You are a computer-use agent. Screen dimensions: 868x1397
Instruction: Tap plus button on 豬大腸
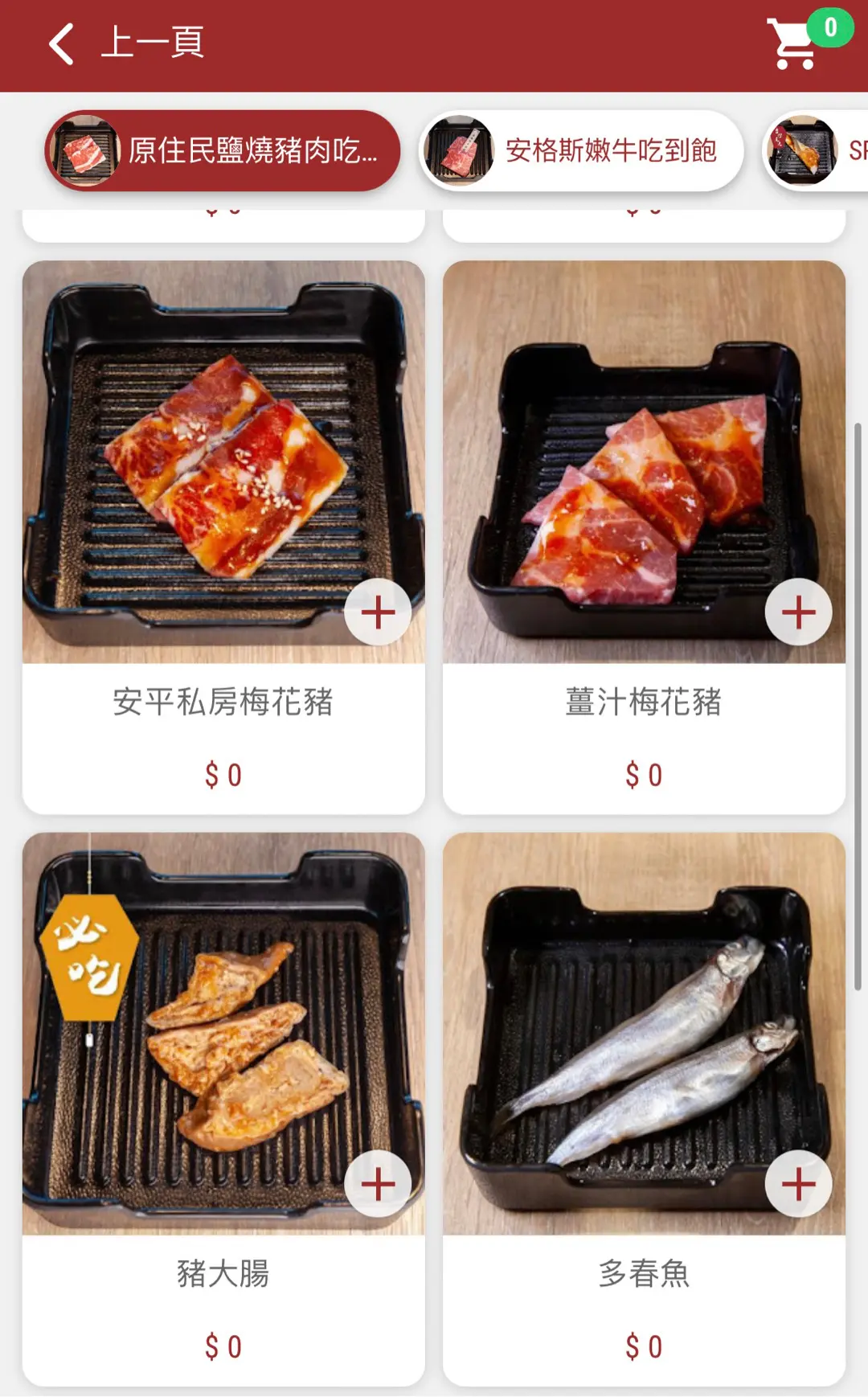pos(378,1184)
